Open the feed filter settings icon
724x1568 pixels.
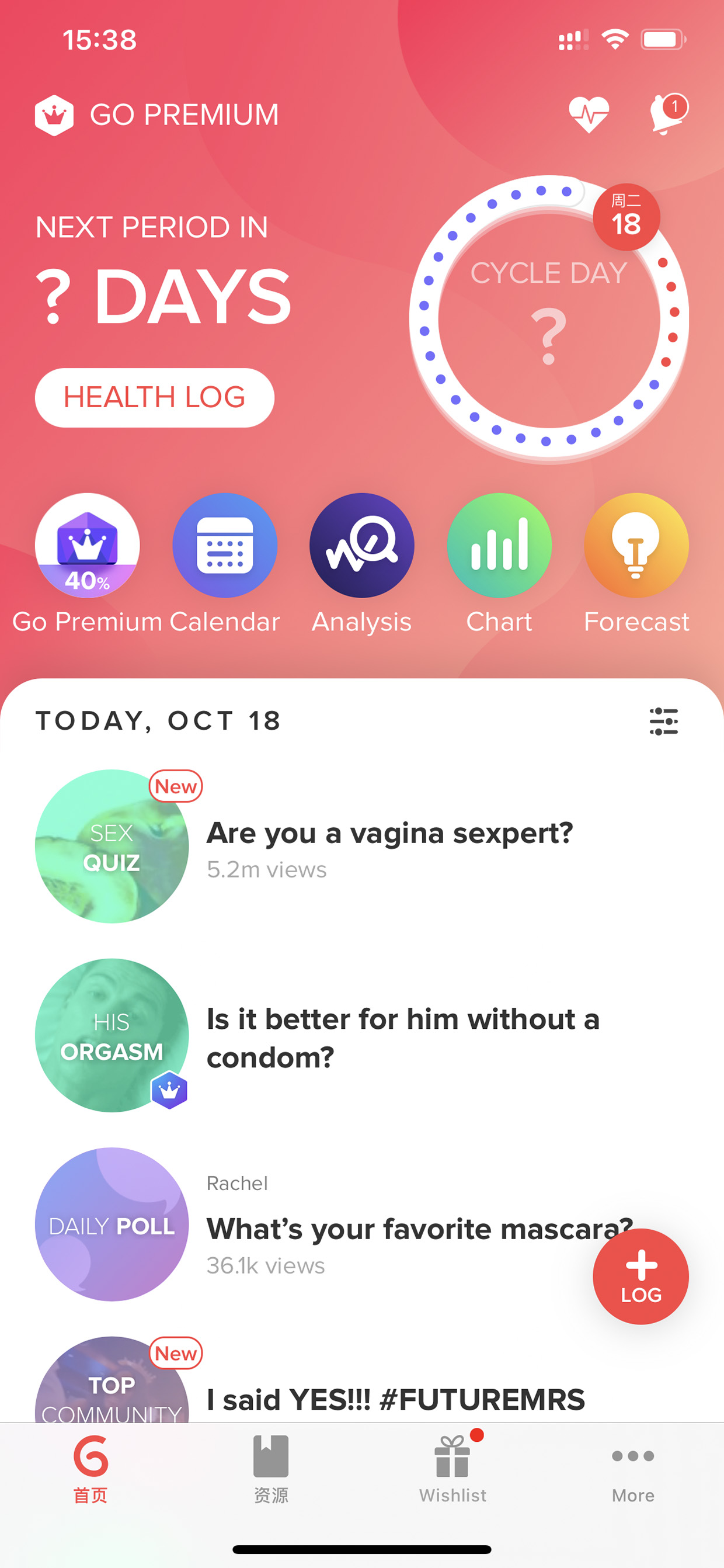(x=663, y=721)
